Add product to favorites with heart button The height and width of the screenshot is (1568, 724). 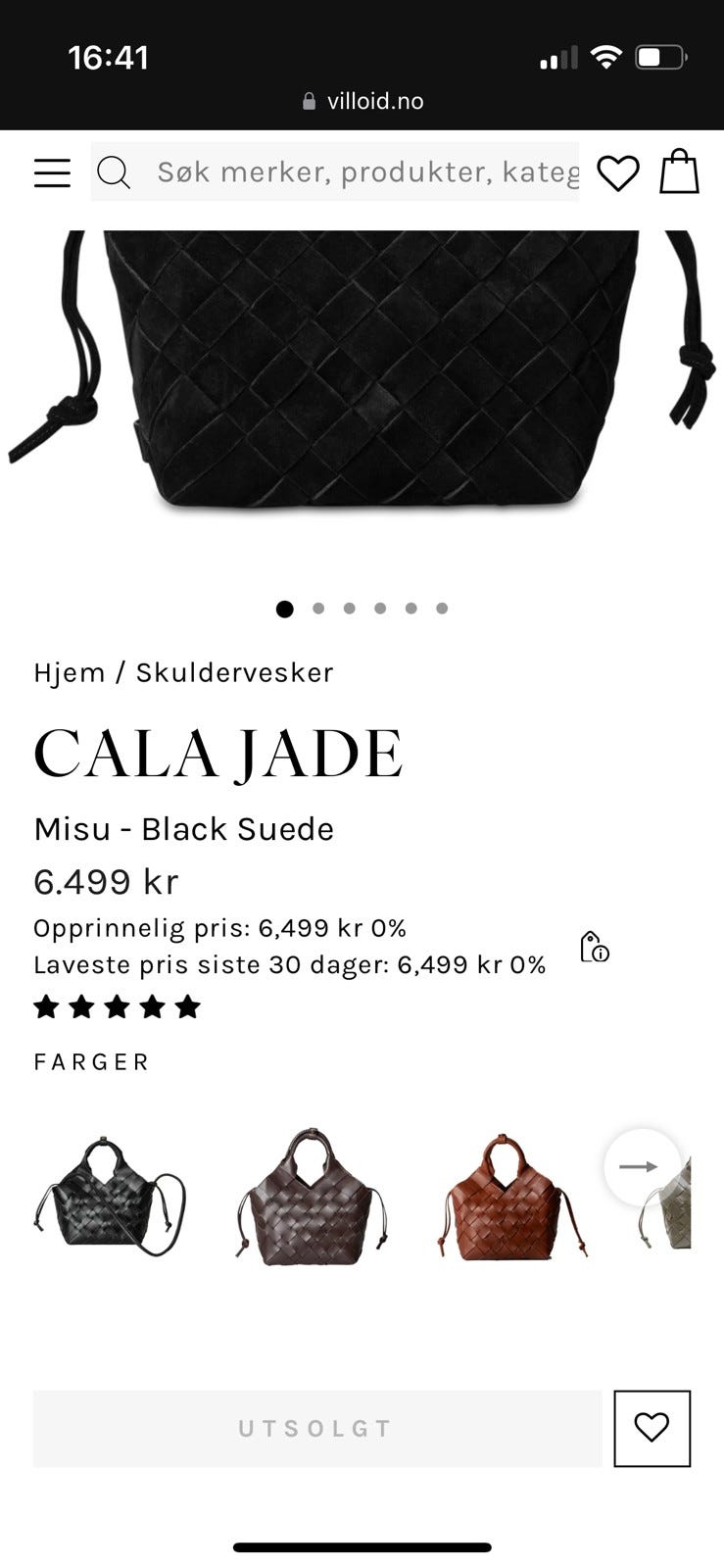point(652,1428)
